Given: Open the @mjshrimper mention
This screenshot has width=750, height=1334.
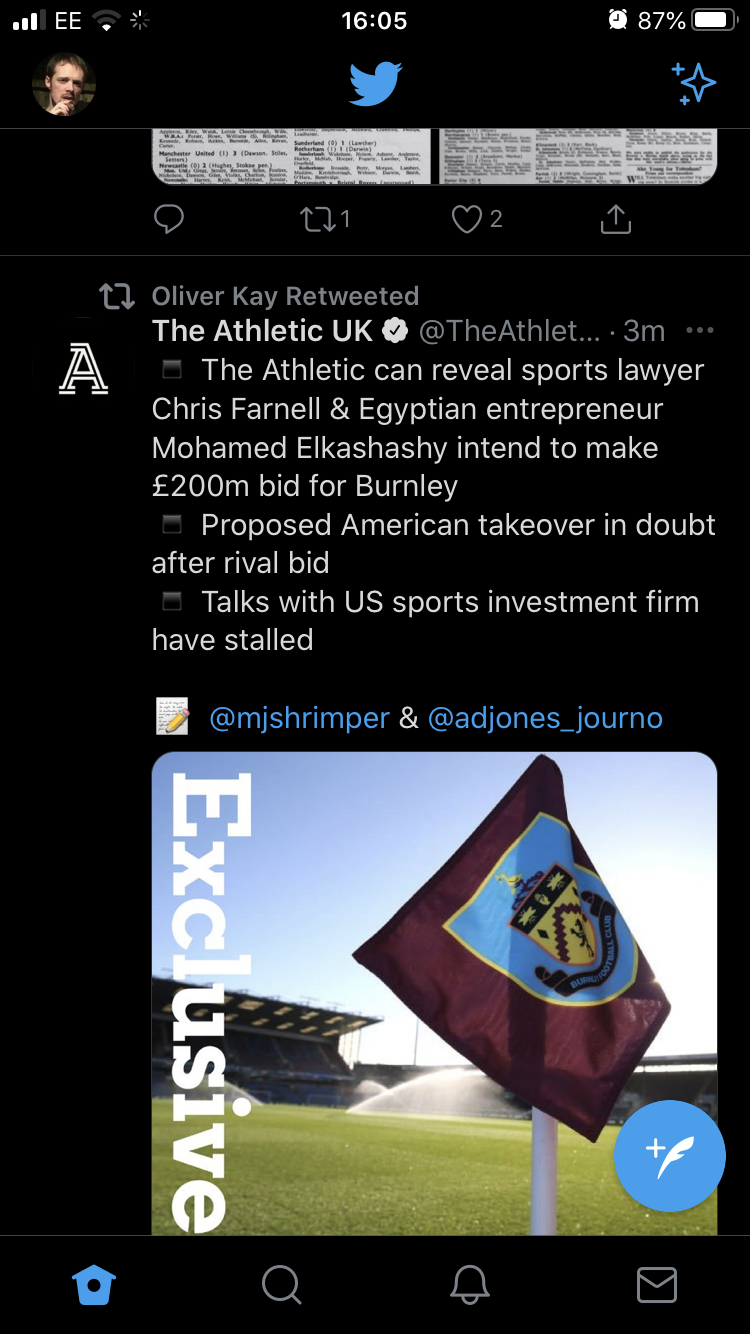Looking at the screenshot, I should pyautogui.click(x=299, y=718).
